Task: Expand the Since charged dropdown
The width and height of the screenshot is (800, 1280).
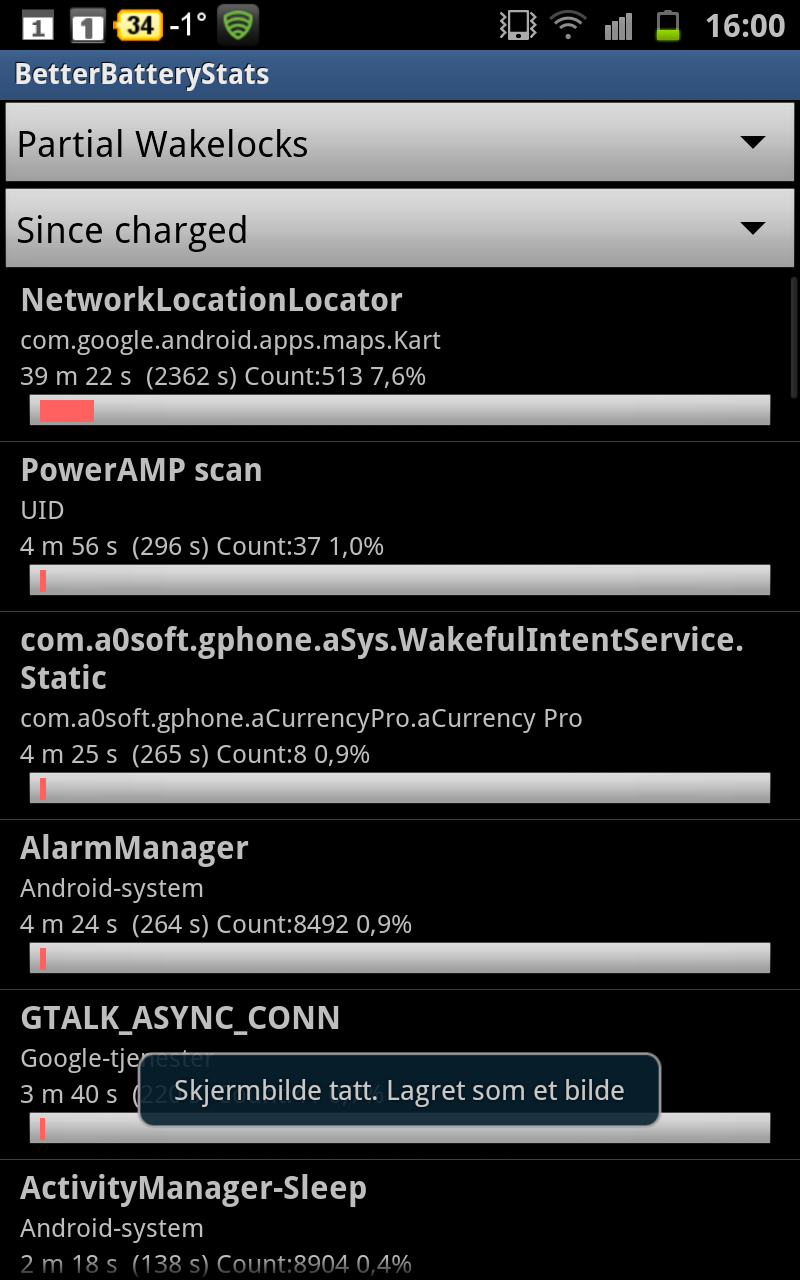Action: [400, 229]
